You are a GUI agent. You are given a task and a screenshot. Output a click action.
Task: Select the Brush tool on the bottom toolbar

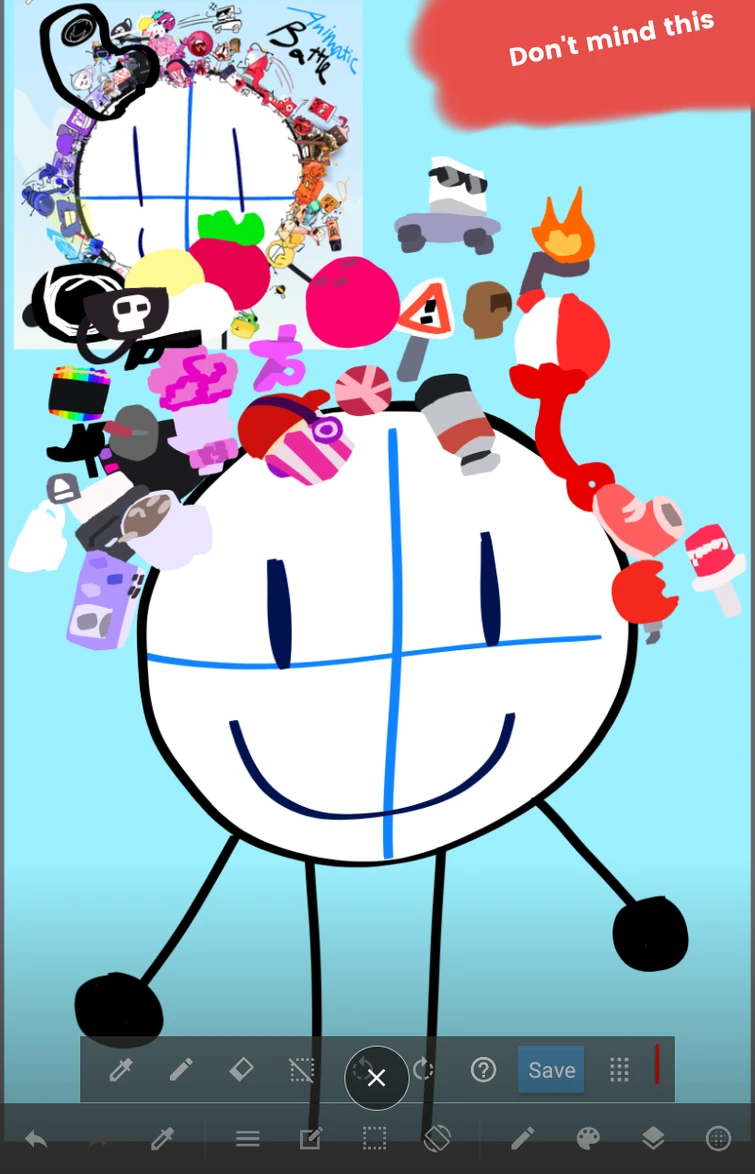coord(522,1138)
